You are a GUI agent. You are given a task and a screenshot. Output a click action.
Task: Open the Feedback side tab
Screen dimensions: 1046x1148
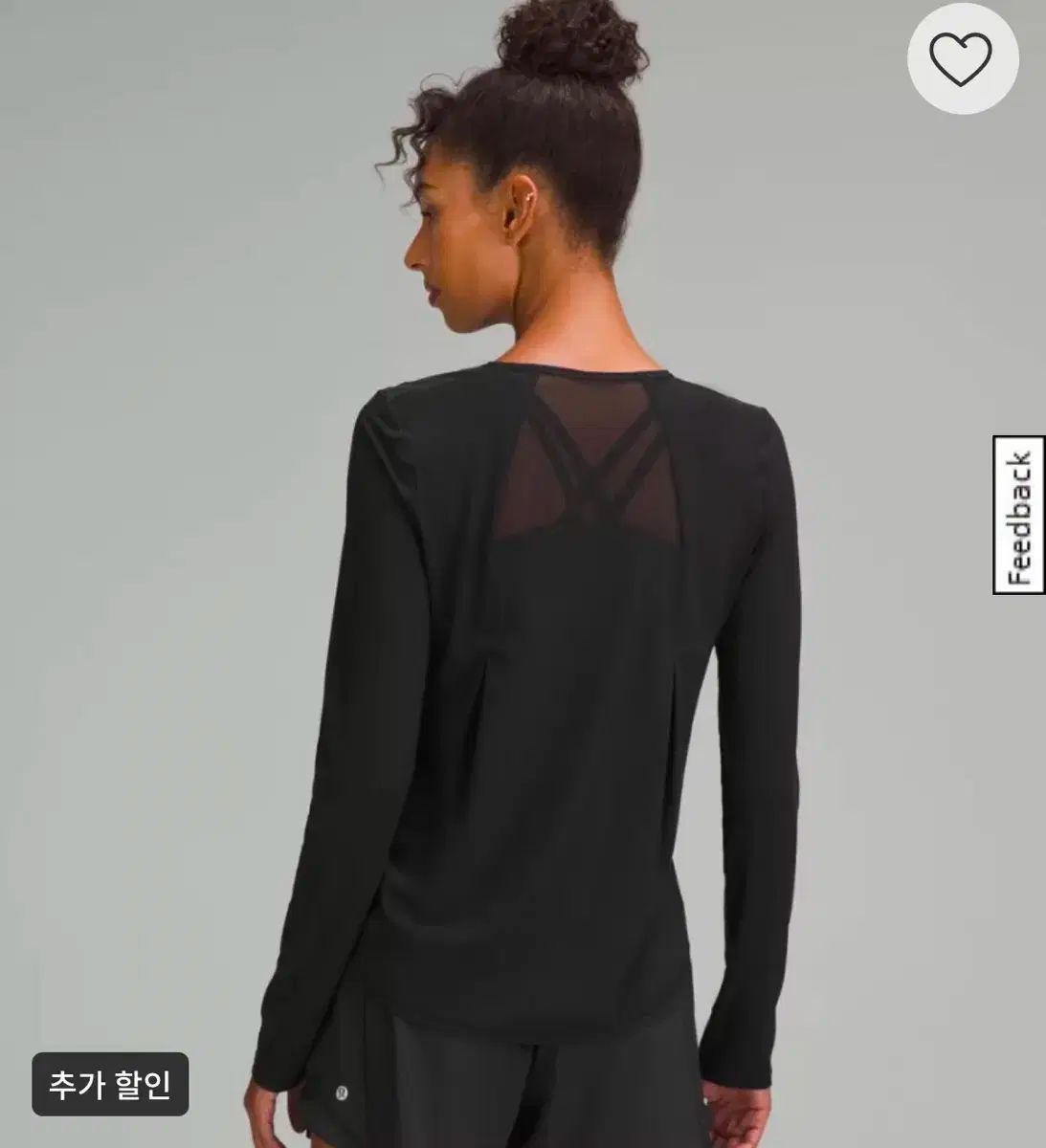(1019, 518)
